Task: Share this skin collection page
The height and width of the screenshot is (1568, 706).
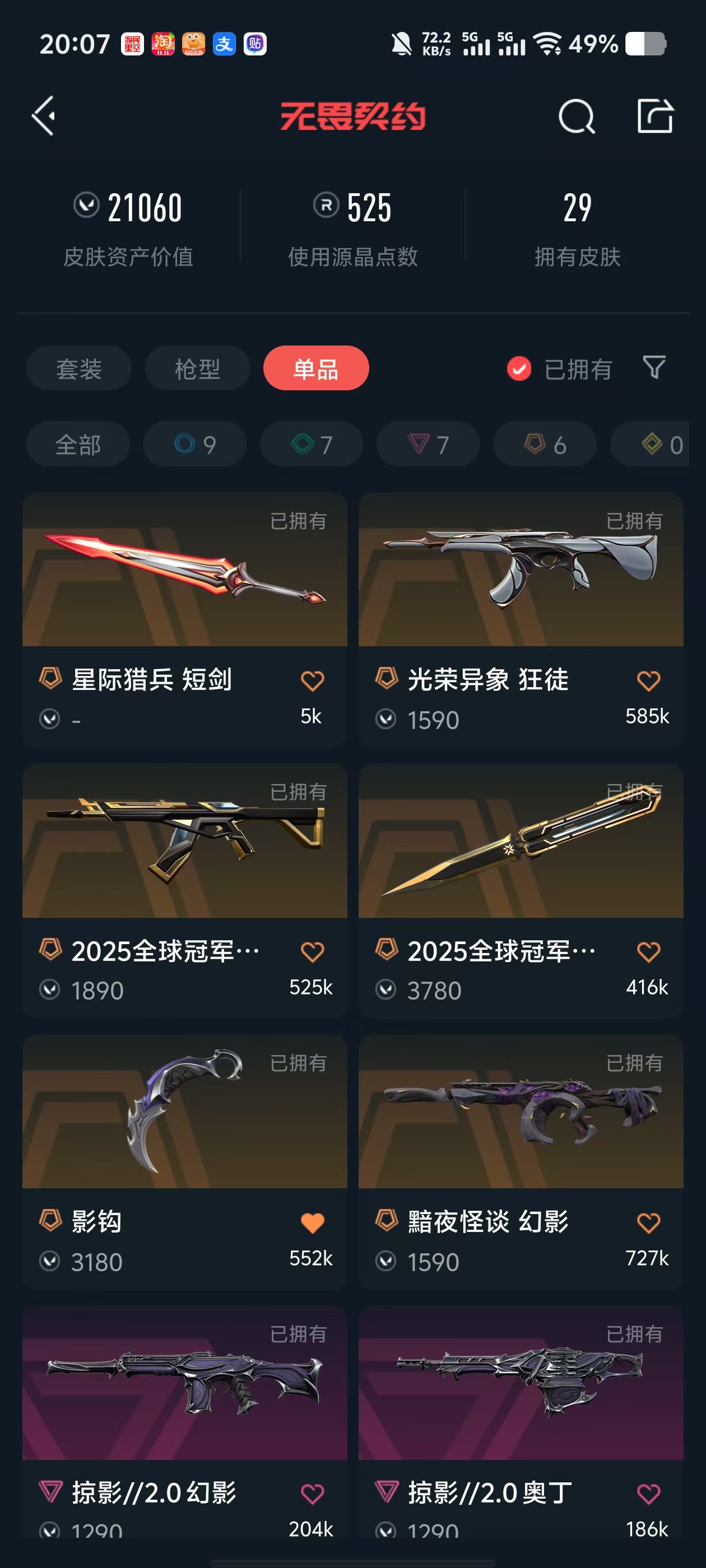Action: tap(655, 116)
